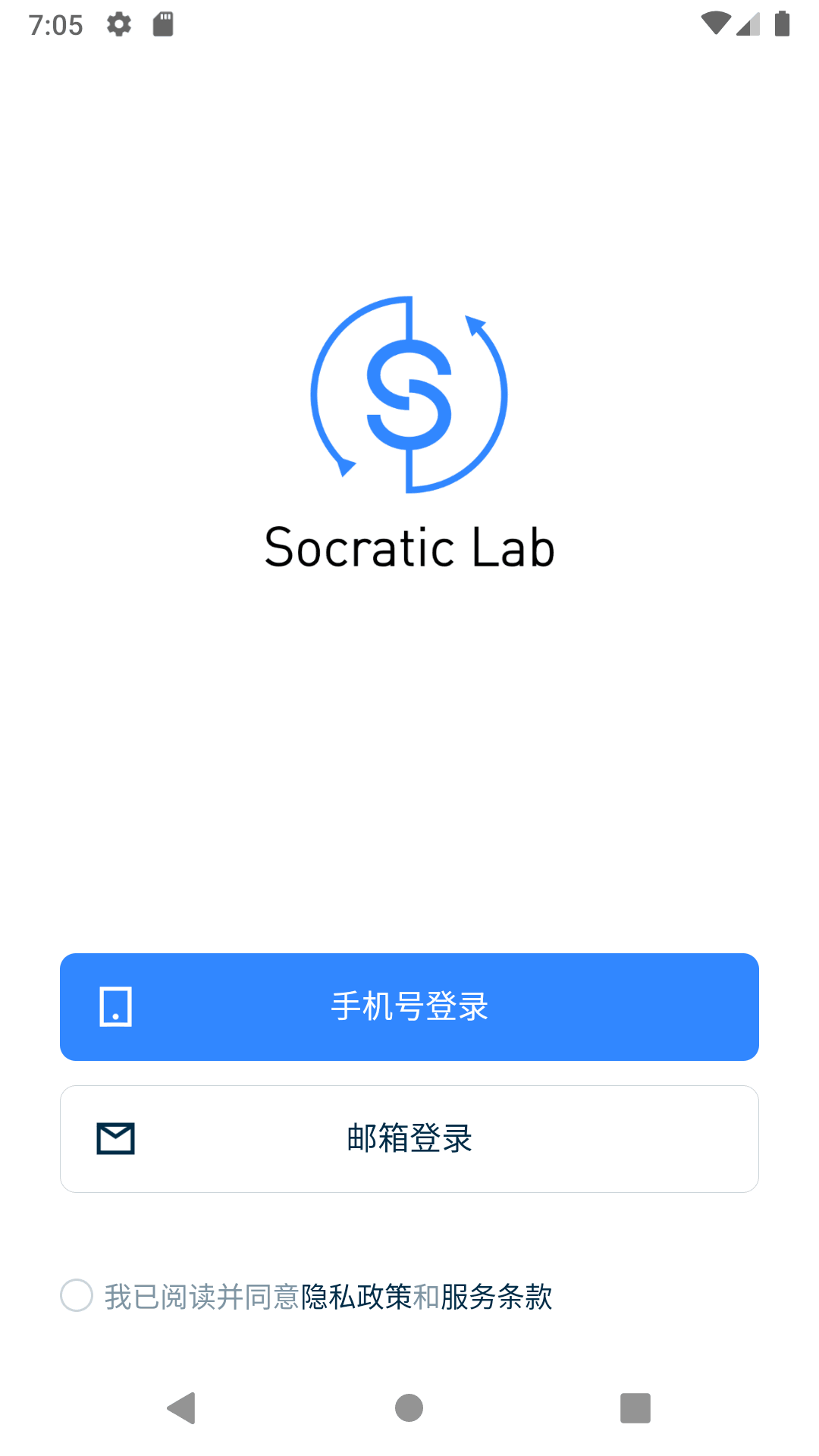This screenshot has width=819, height=1456.
Task: Return to the home screen
Action: (x=409, y=1408)
